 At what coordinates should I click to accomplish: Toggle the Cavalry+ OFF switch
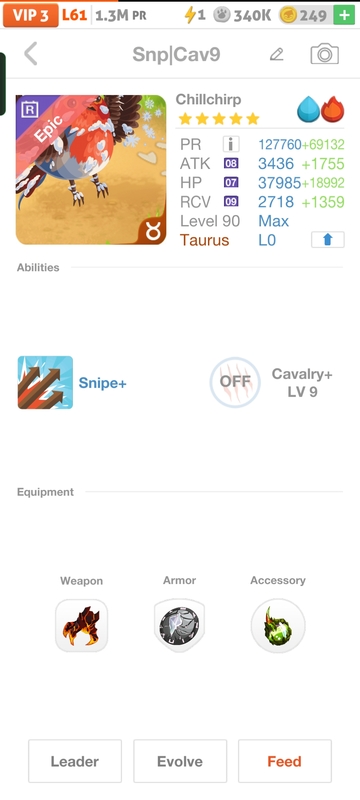click(235, 382)
